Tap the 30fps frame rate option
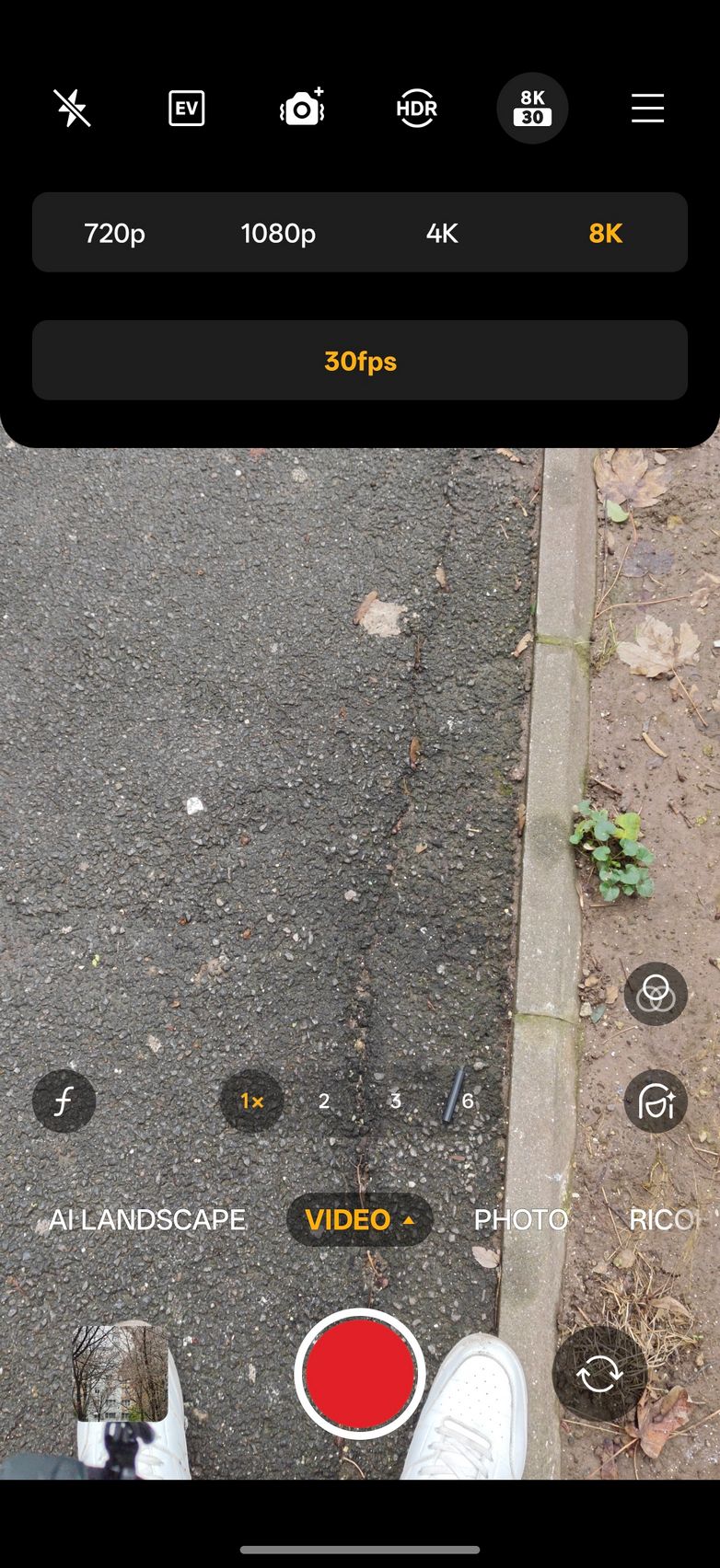 coord(360,361)
